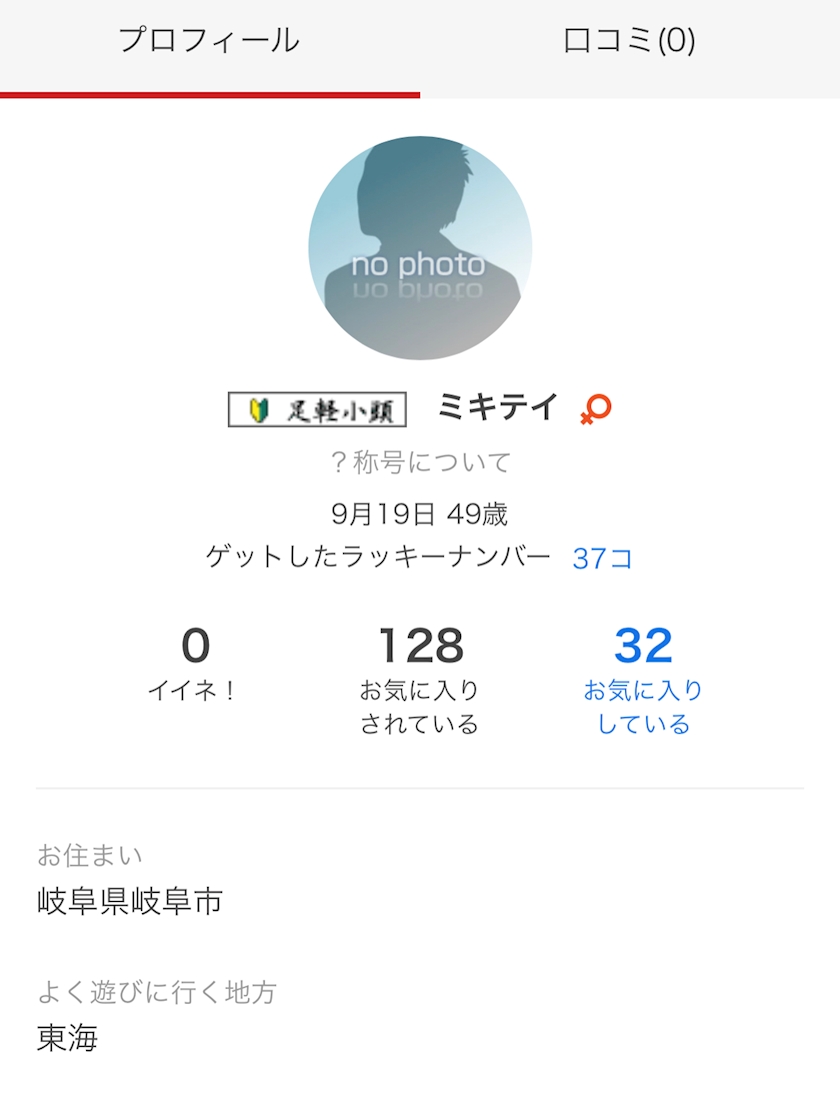840x1098 pixels.
Task: Switch to the プロフィール tab
Action: [x=209, y=42]
